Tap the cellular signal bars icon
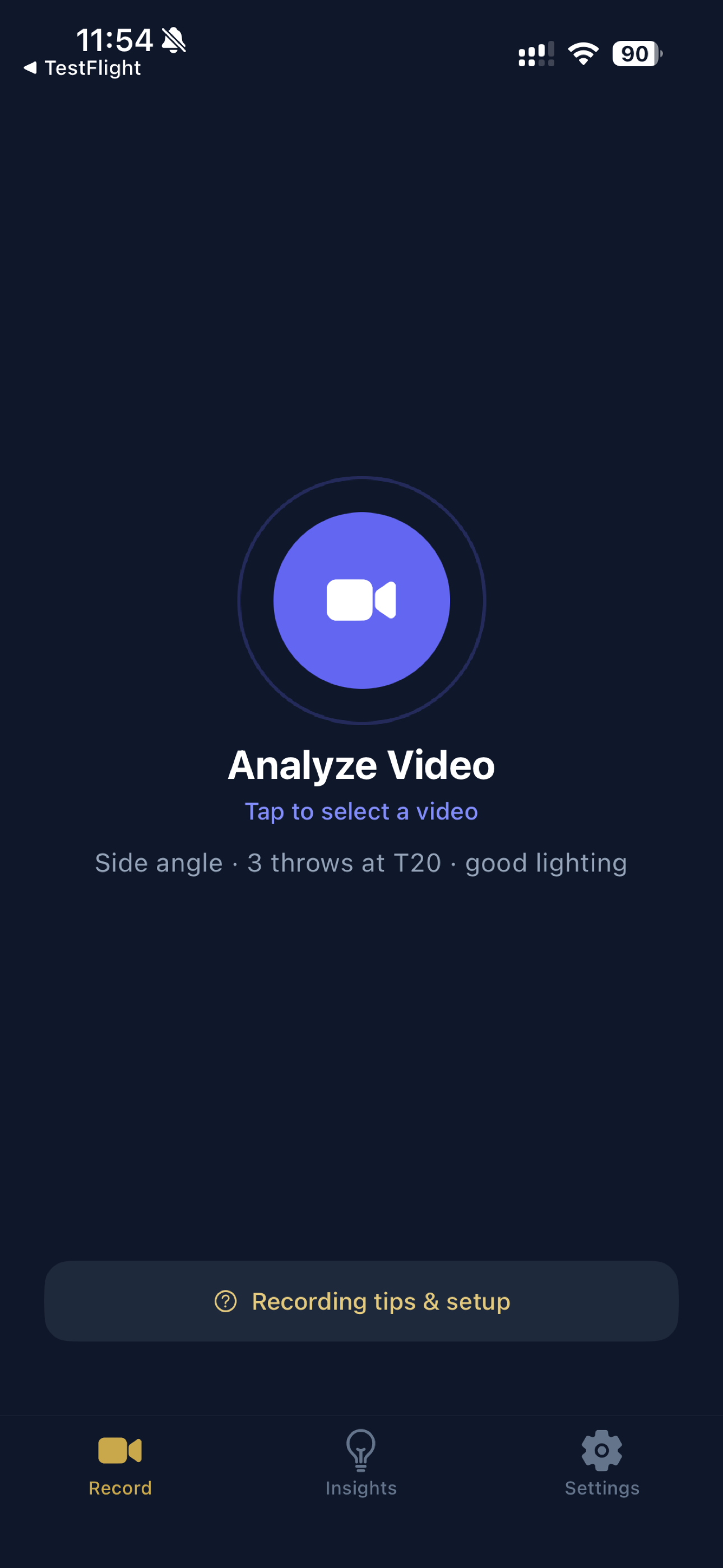The height and width of the screenshot is (1568, 723). pyautogui.click(x=536, y=54)
